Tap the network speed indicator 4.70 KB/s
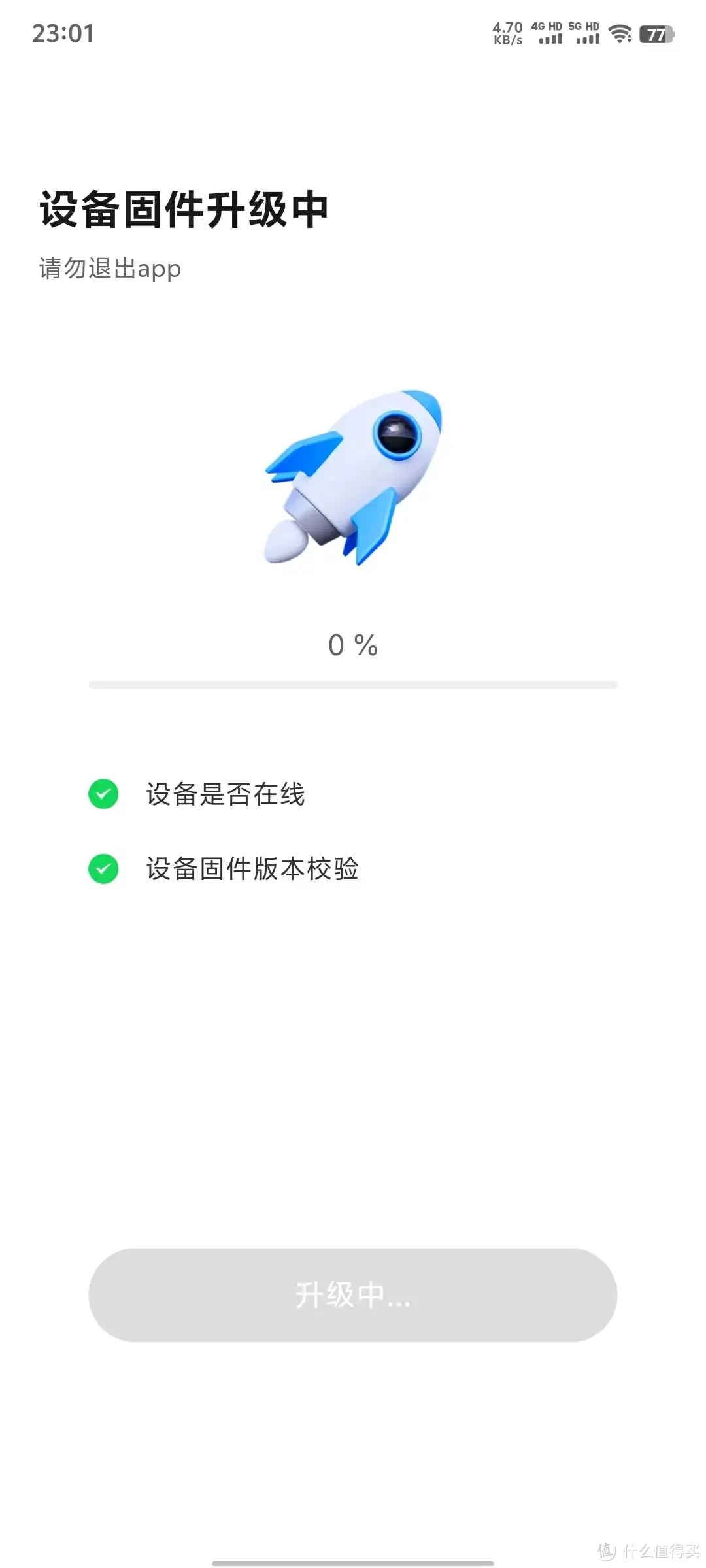This screenshot has height=1568, width=706. 507,33
